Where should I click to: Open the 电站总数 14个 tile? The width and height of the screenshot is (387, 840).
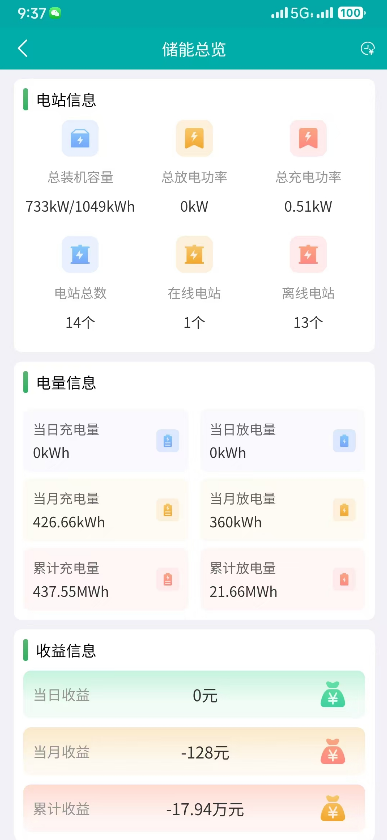pos(80,283)
